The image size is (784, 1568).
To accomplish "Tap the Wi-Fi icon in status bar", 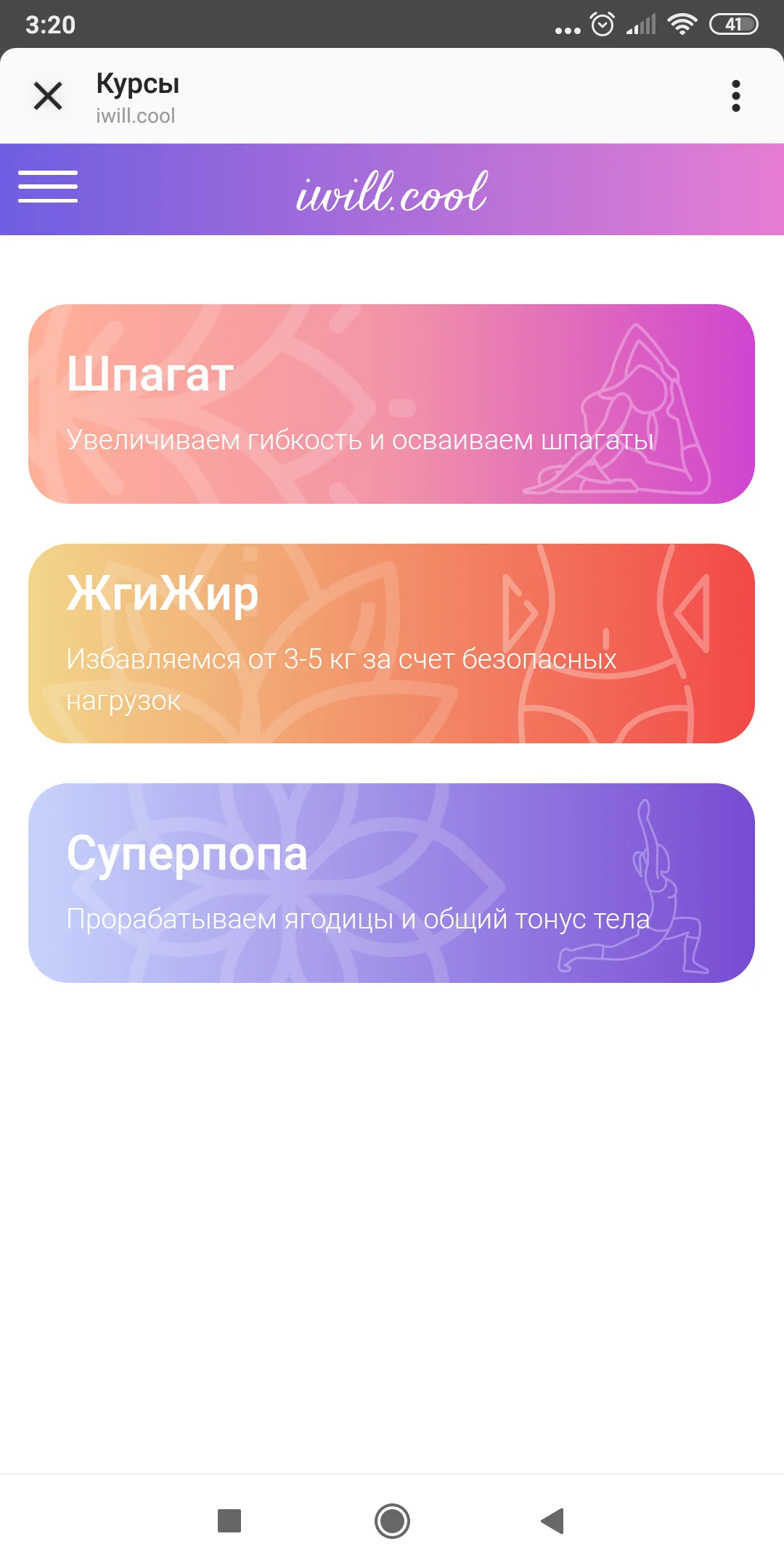I will (x=683, y=24).
